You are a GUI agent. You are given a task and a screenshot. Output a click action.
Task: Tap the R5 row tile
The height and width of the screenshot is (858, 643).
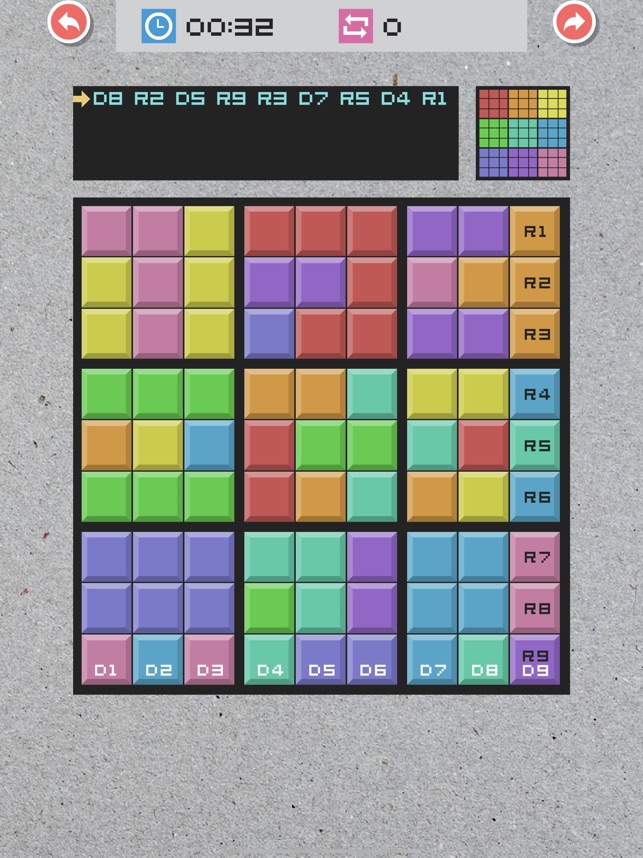point(535,445)
